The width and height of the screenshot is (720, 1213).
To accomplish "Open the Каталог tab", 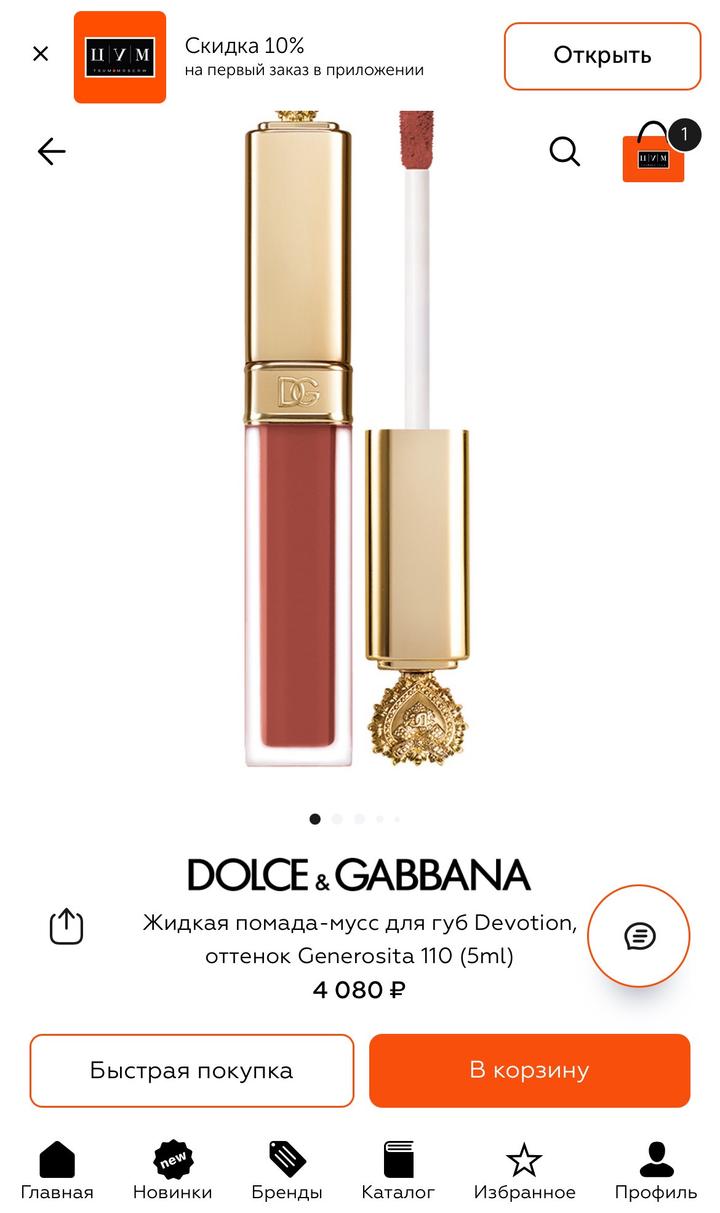I will coord(398,1171).
